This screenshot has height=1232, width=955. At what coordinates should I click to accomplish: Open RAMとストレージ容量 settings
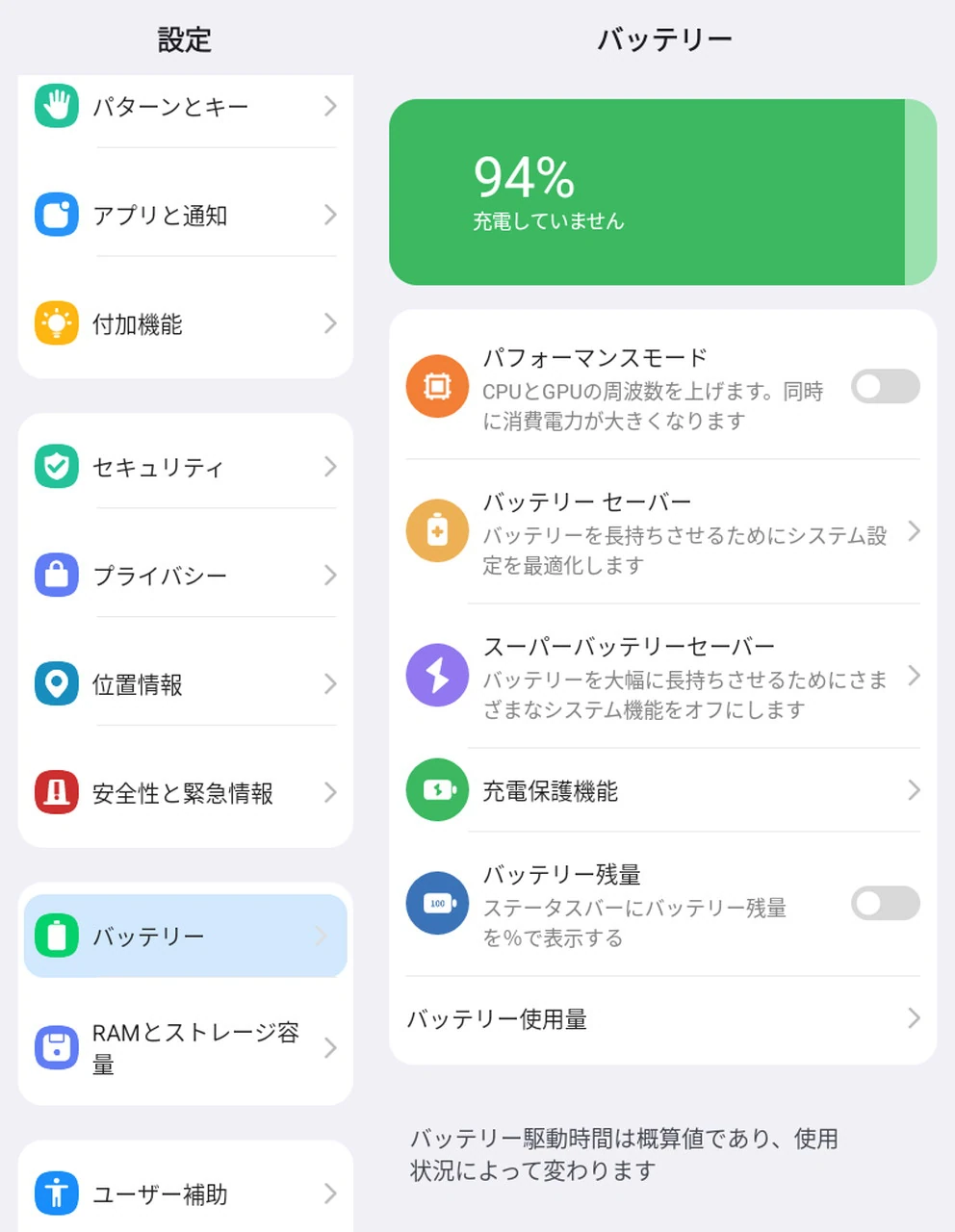click(185, 1047)
